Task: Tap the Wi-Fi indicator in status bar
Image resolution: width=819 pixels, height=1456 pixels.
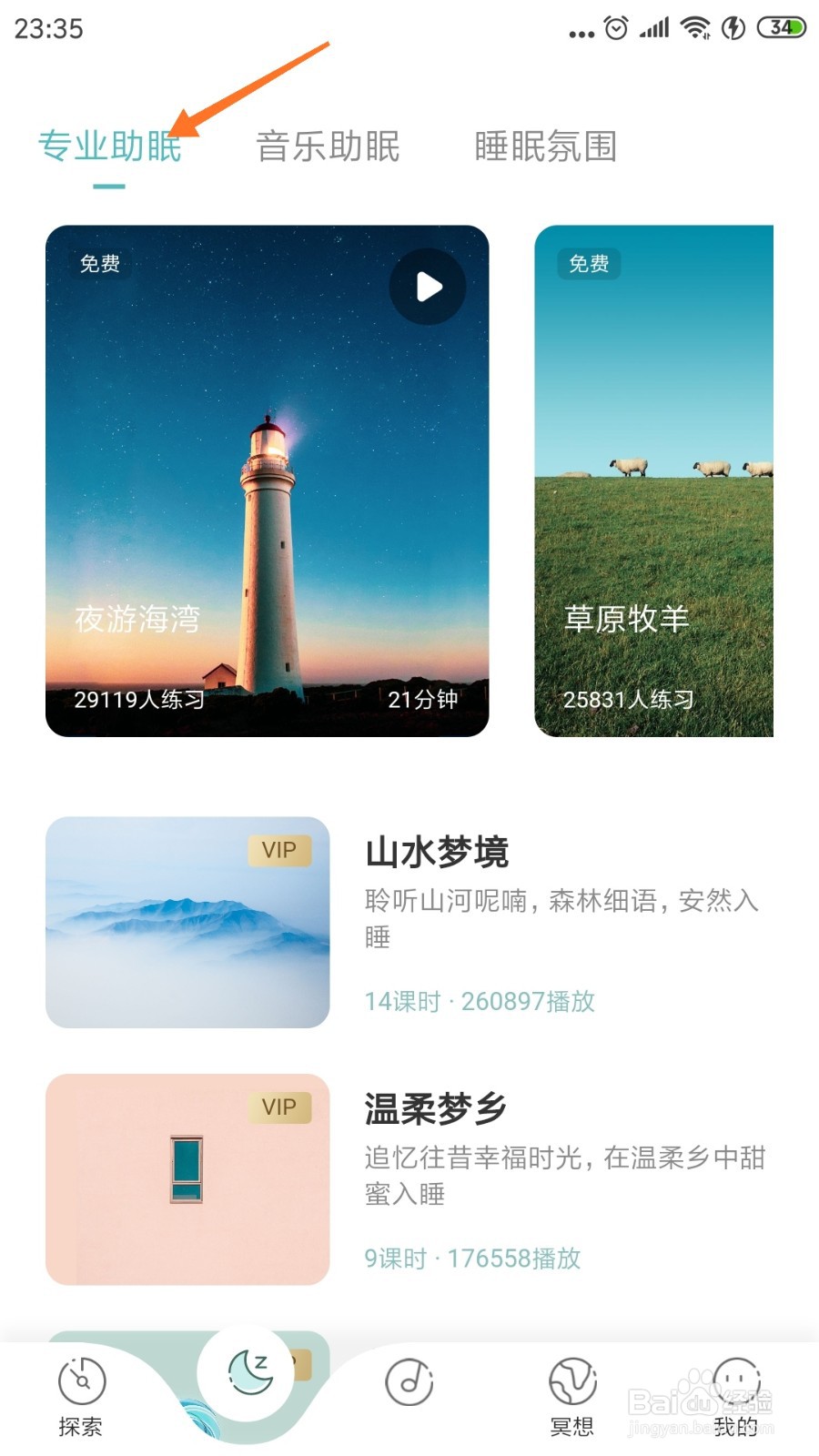Action: click(695, 27)
